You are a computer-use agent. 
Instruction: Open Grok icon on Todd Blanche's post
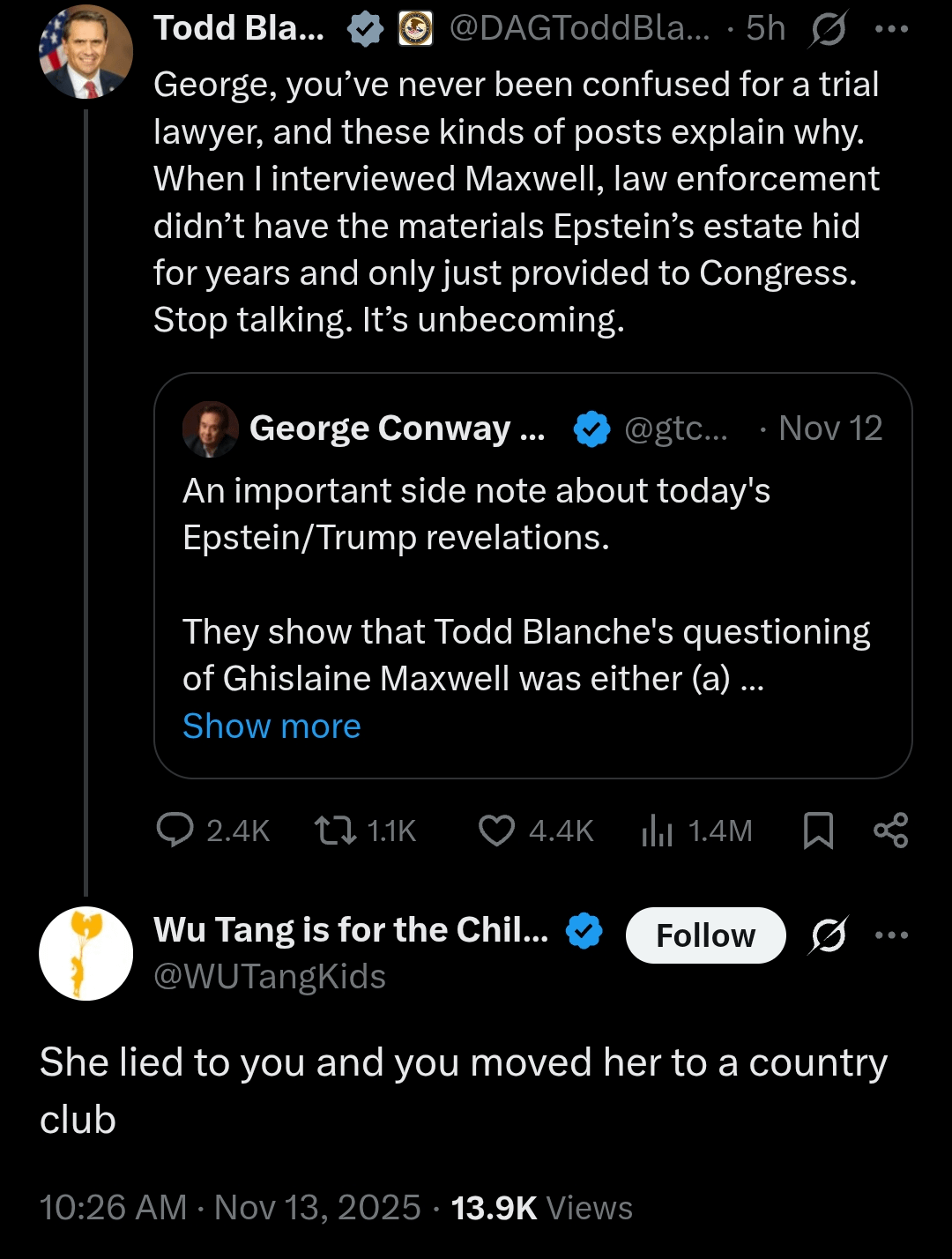point(828,30)
